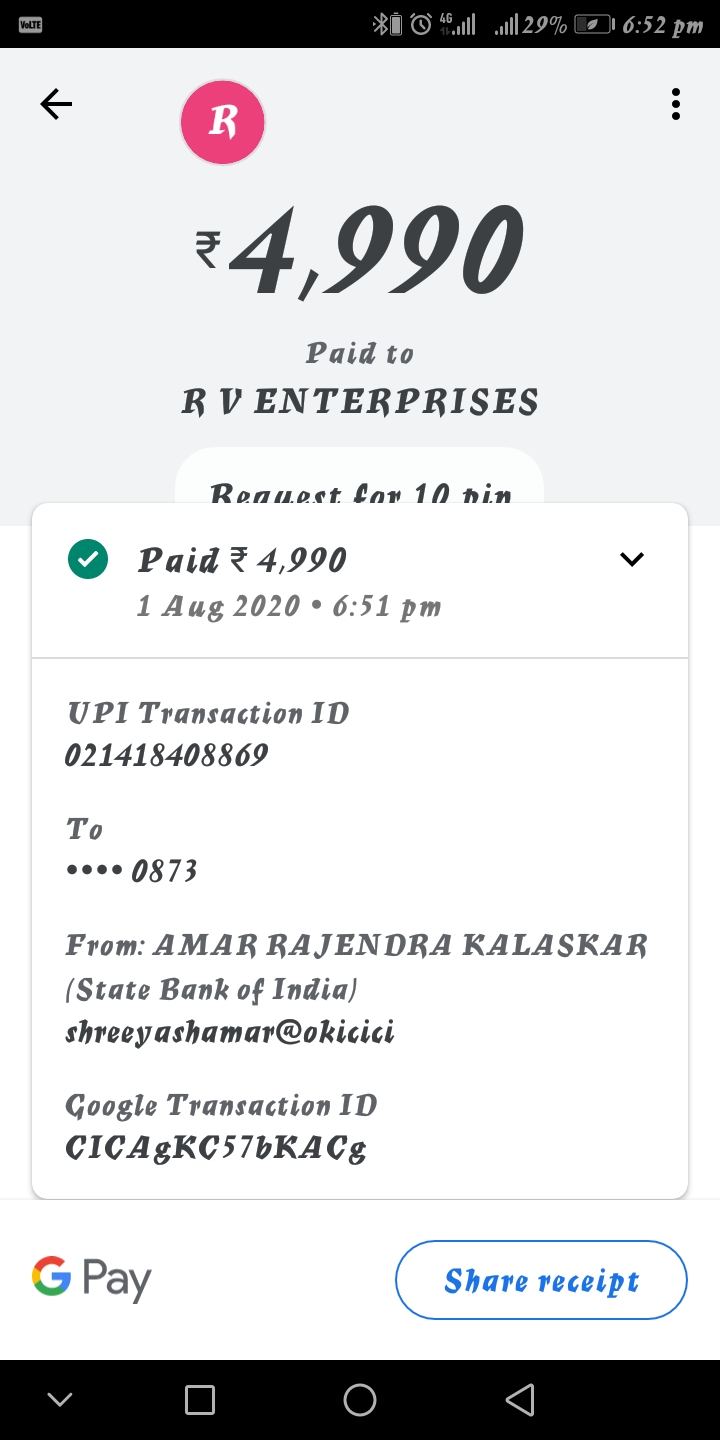Open R V Enterprises profile avatar

point(222,123)
